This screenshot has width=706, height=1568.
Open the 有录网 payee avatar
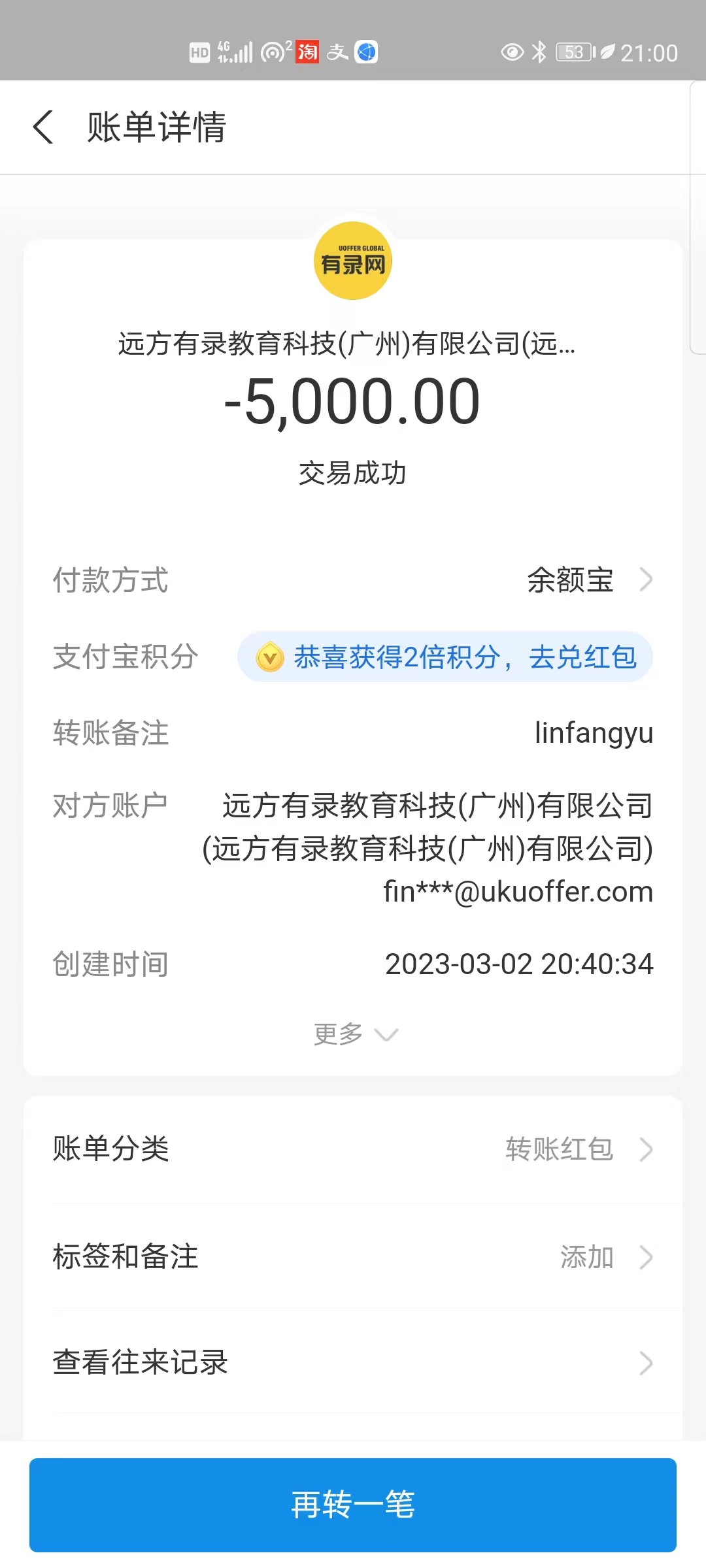(353, 261)
